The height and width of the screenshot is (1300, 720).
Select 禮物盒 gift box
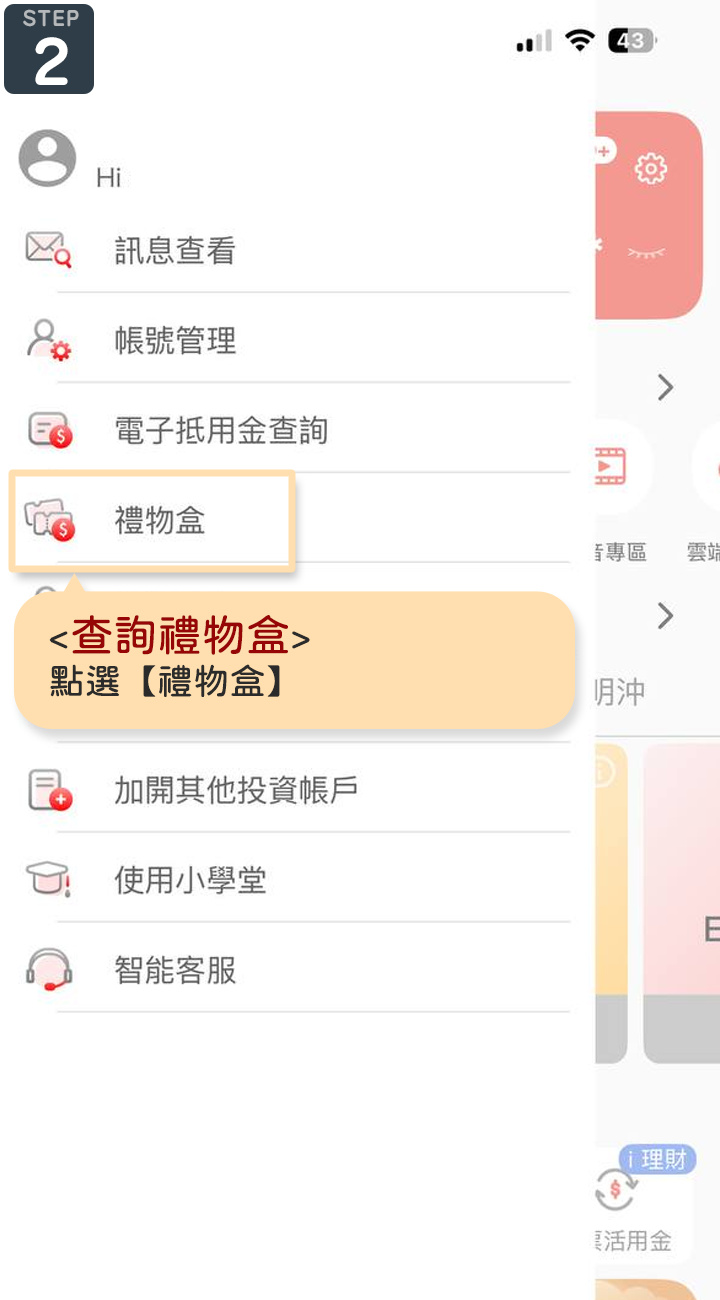click(160, 521)
